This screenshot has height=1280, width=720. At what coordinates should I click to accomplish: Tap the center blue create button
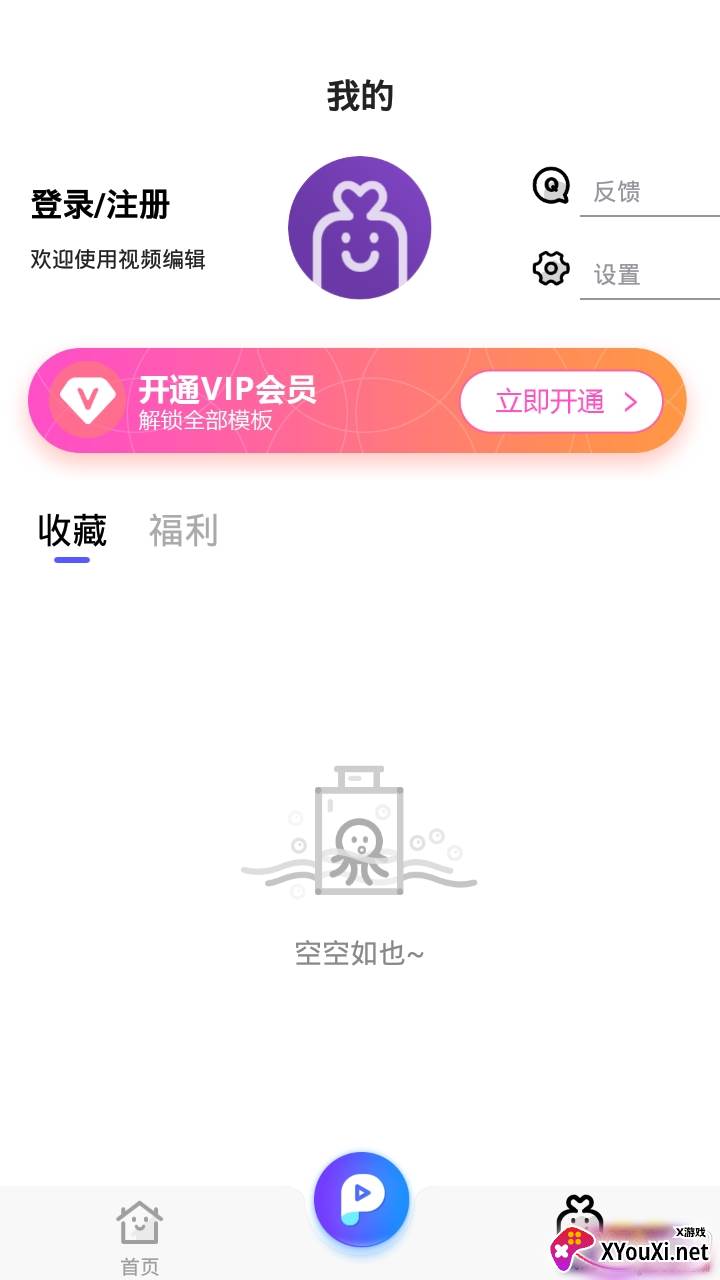361,1199
